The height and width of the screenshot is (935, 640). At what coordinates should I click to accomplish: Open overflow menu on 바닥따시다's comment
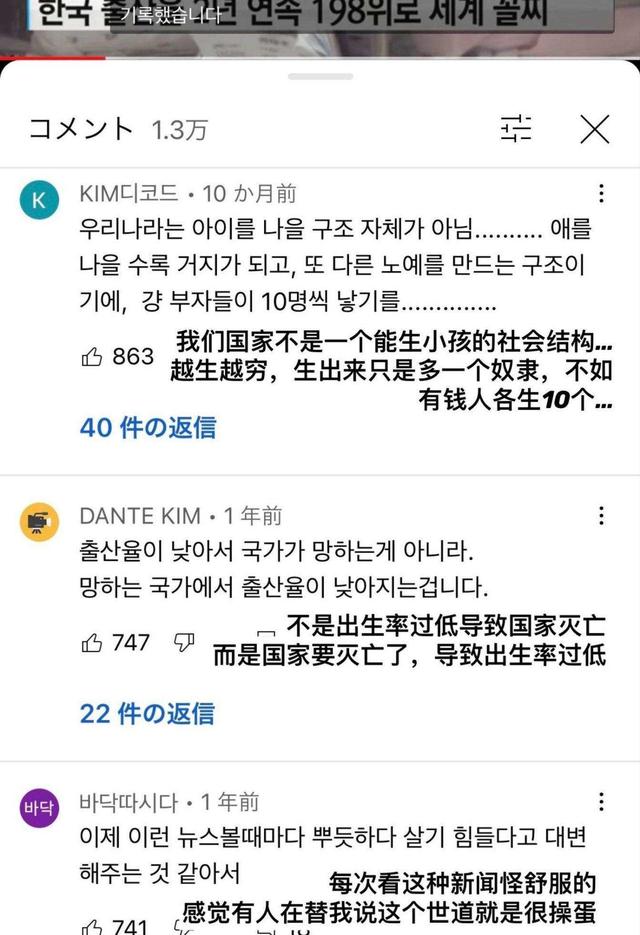tap(601, 802)
